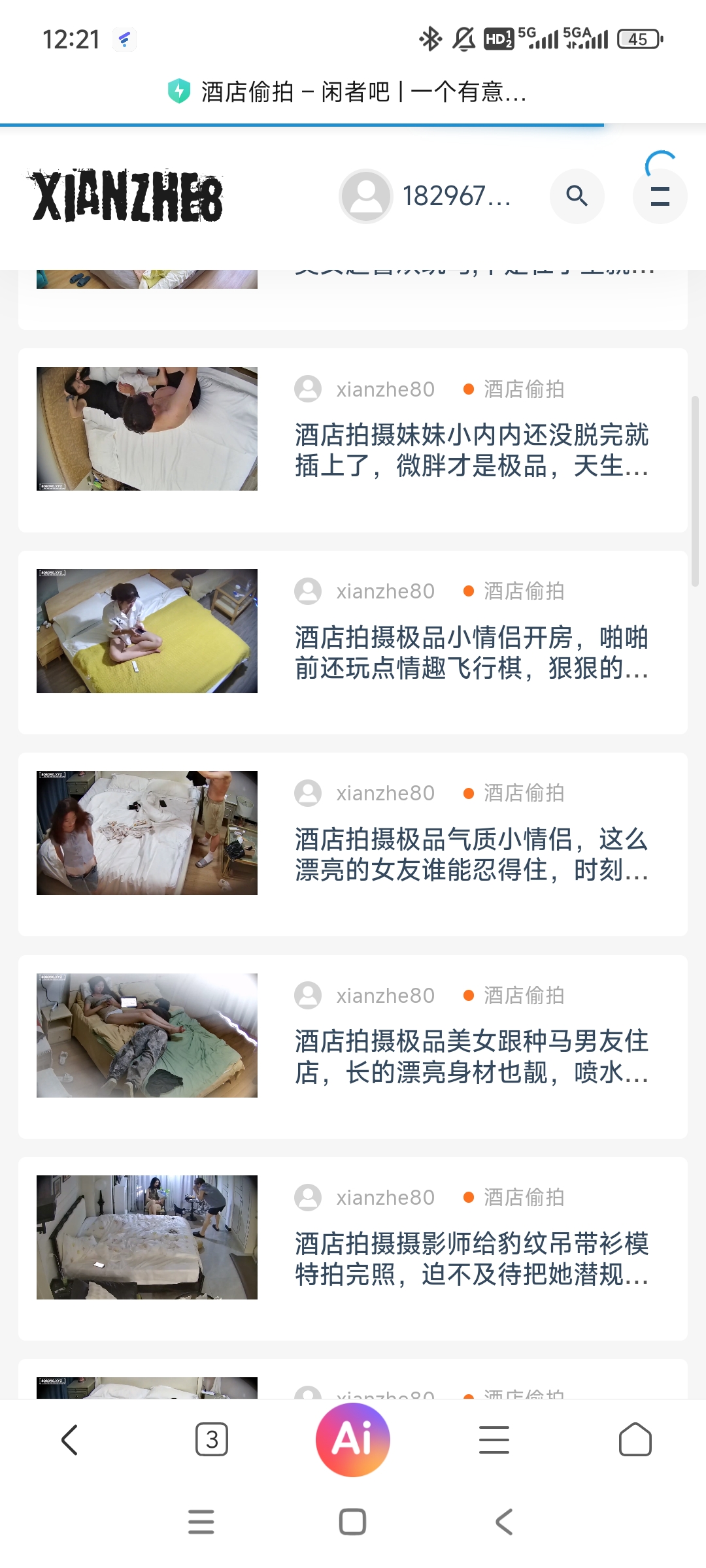
Task: Launch the browser Ai assistant button
Action: coord(353,1439)
